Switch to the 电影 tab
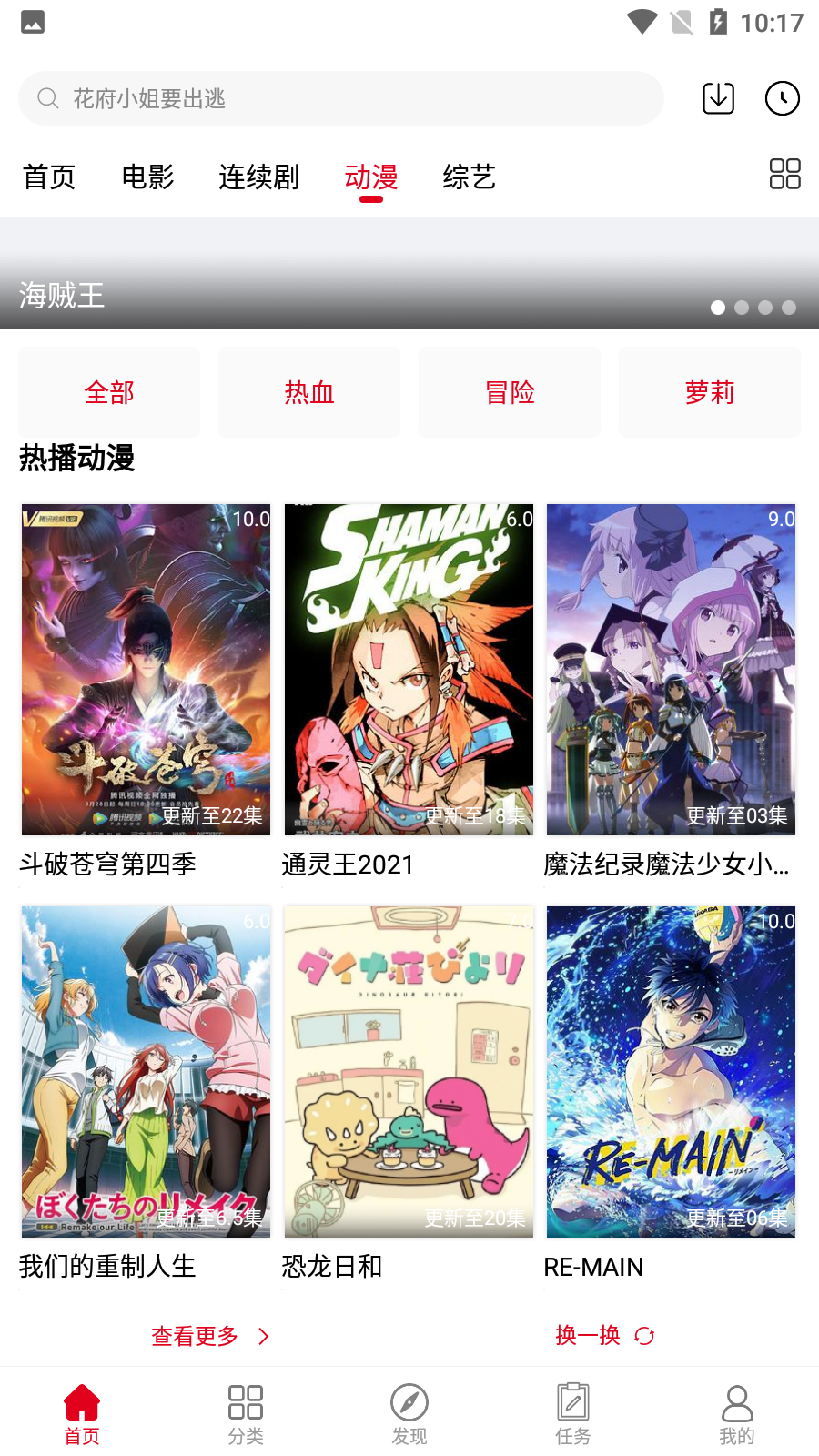 [147, 177]
